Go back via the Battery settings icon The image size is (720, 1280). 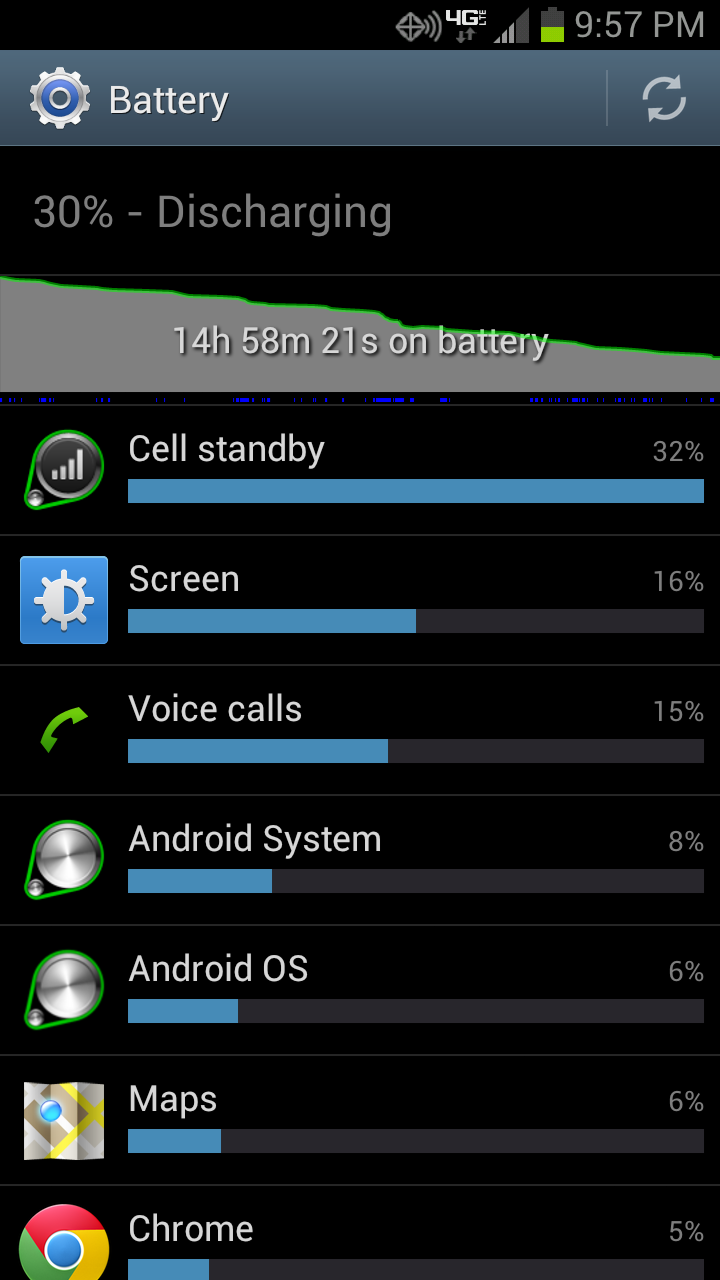tap(60, 99)
